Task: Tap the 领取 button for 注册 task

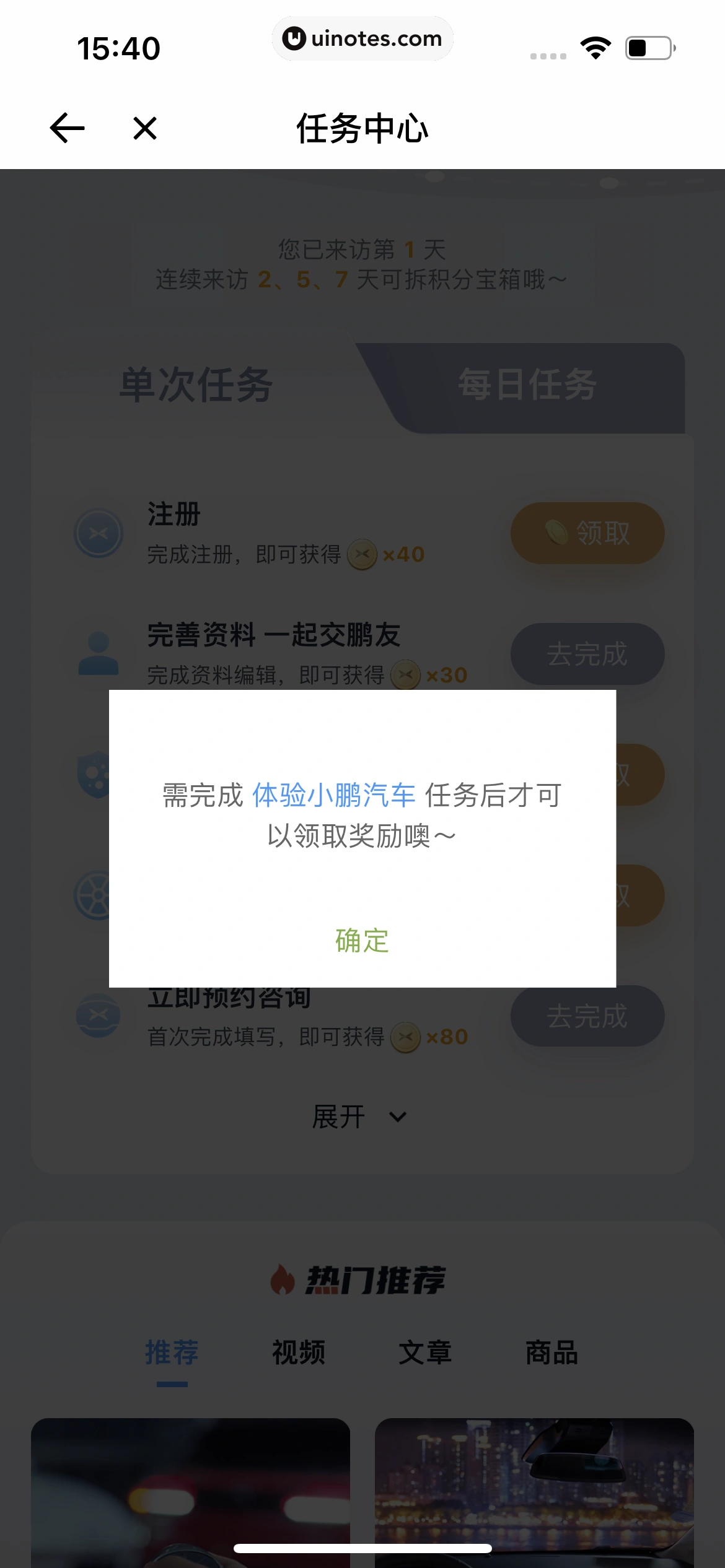Action: (x=586, y=533)
